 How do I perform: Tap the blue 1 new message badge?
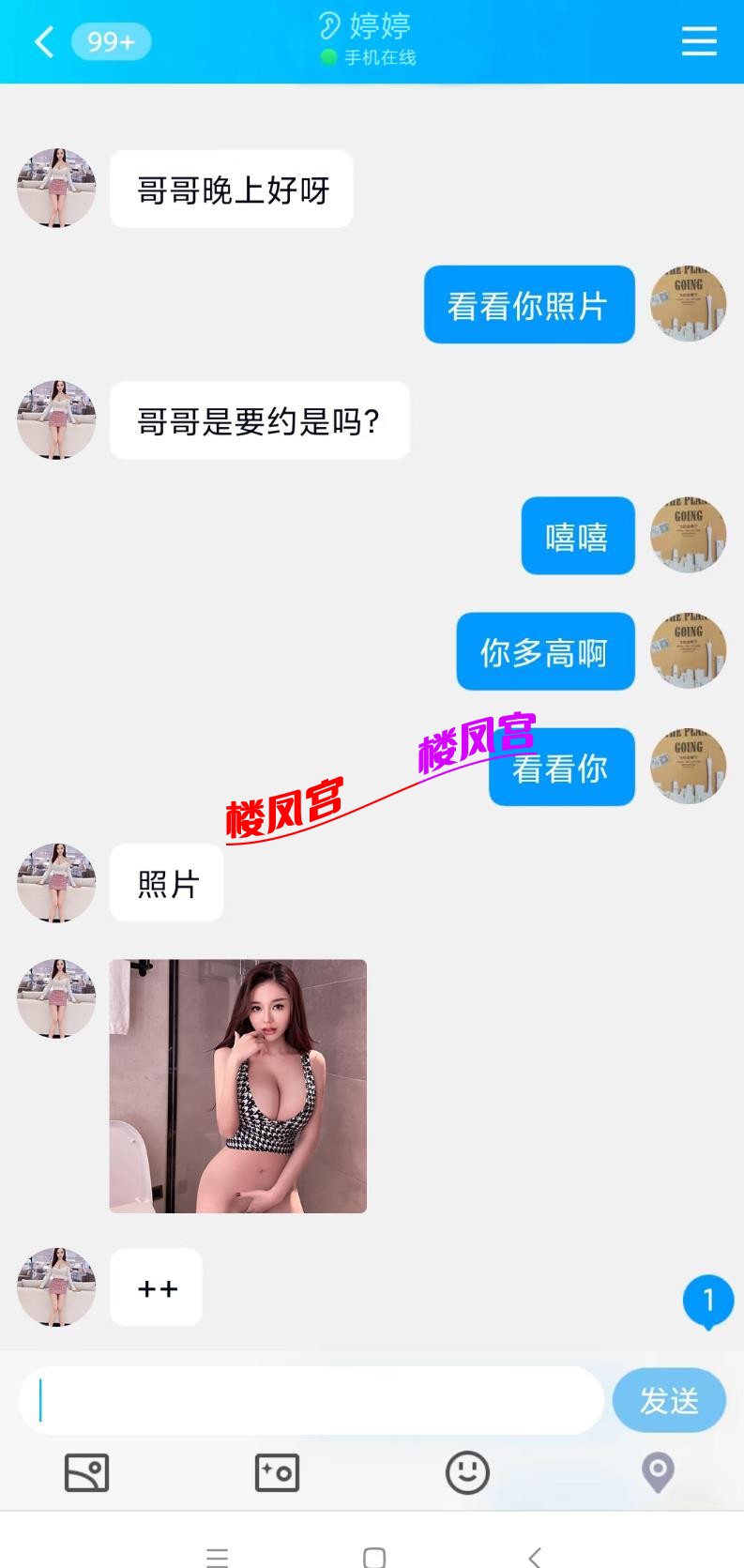pyautogui.click(x=708, y=1300)
